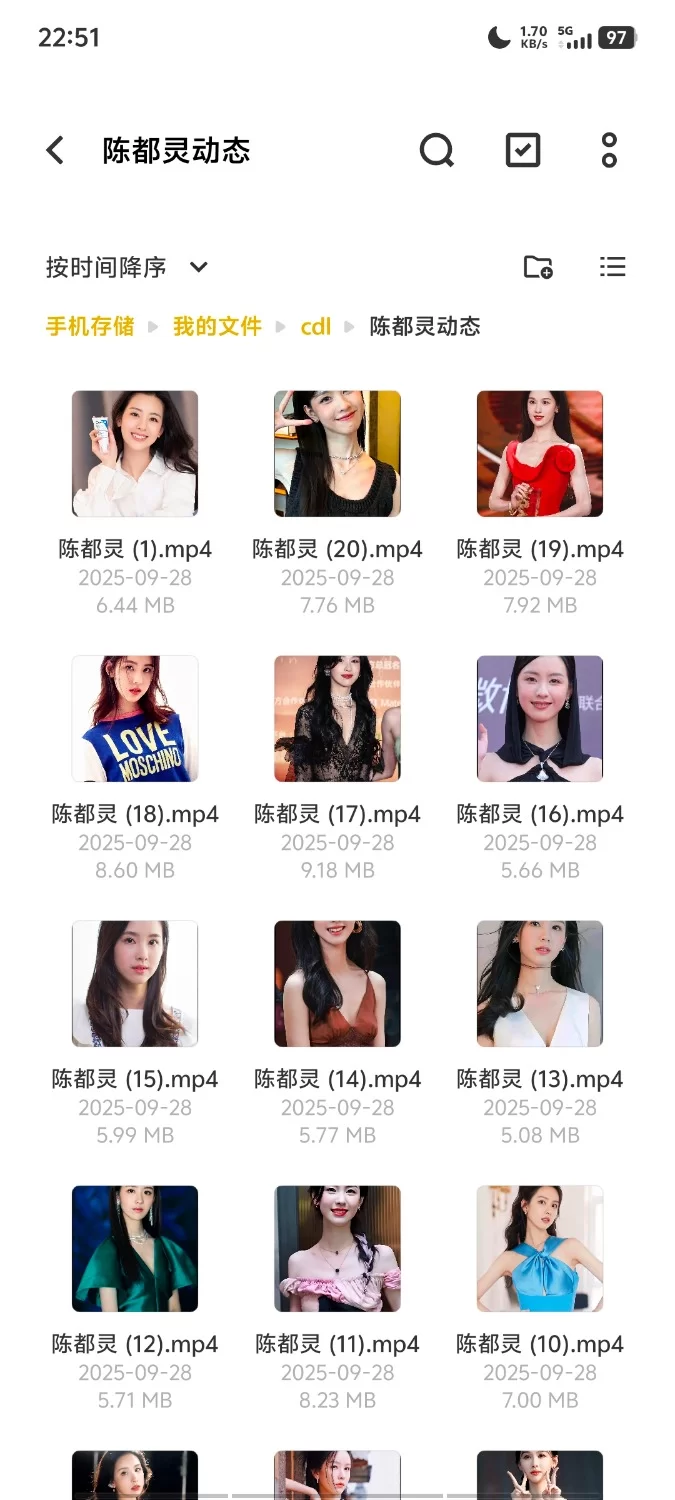The width and height of the screenshot is (675, 1500).
Task: Go back from this folder
Action: [x=56, y=151]
